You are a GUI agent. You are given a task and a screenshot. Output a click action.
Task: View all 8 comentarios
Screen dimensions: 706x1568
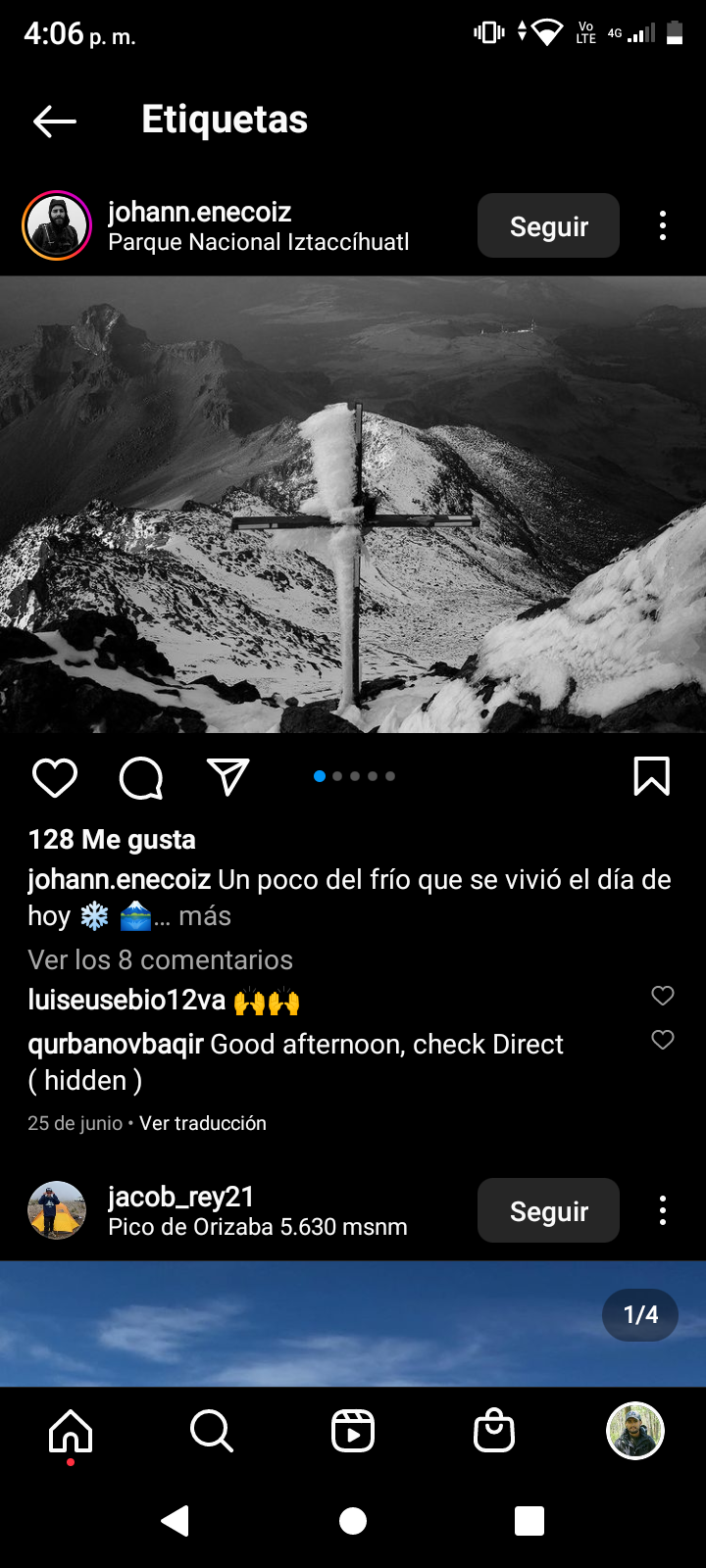(x=161, y=960)
